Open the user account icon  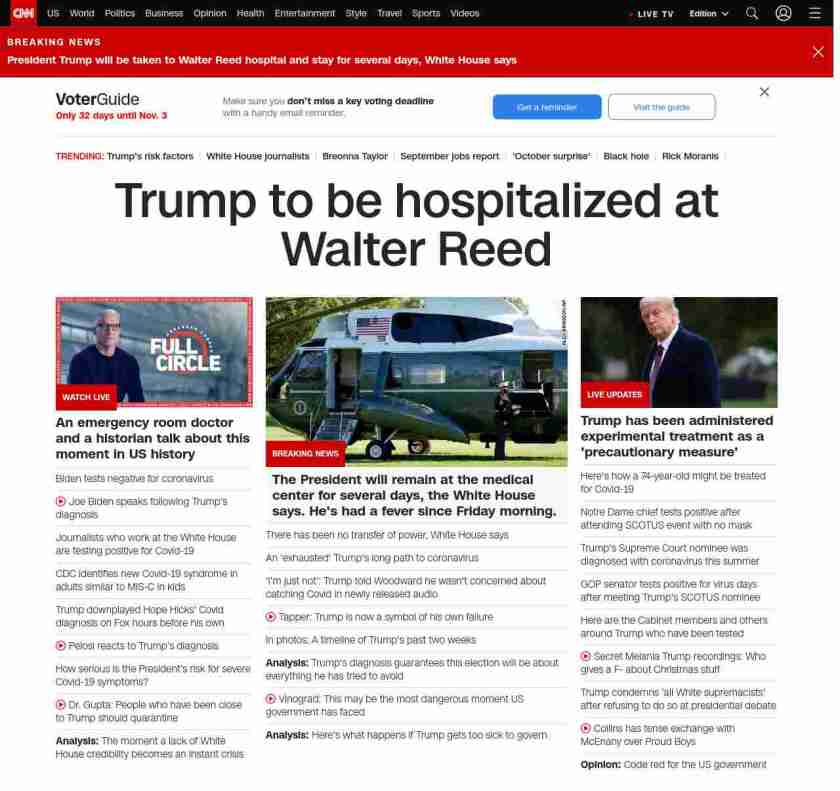(x=783, y=13)
